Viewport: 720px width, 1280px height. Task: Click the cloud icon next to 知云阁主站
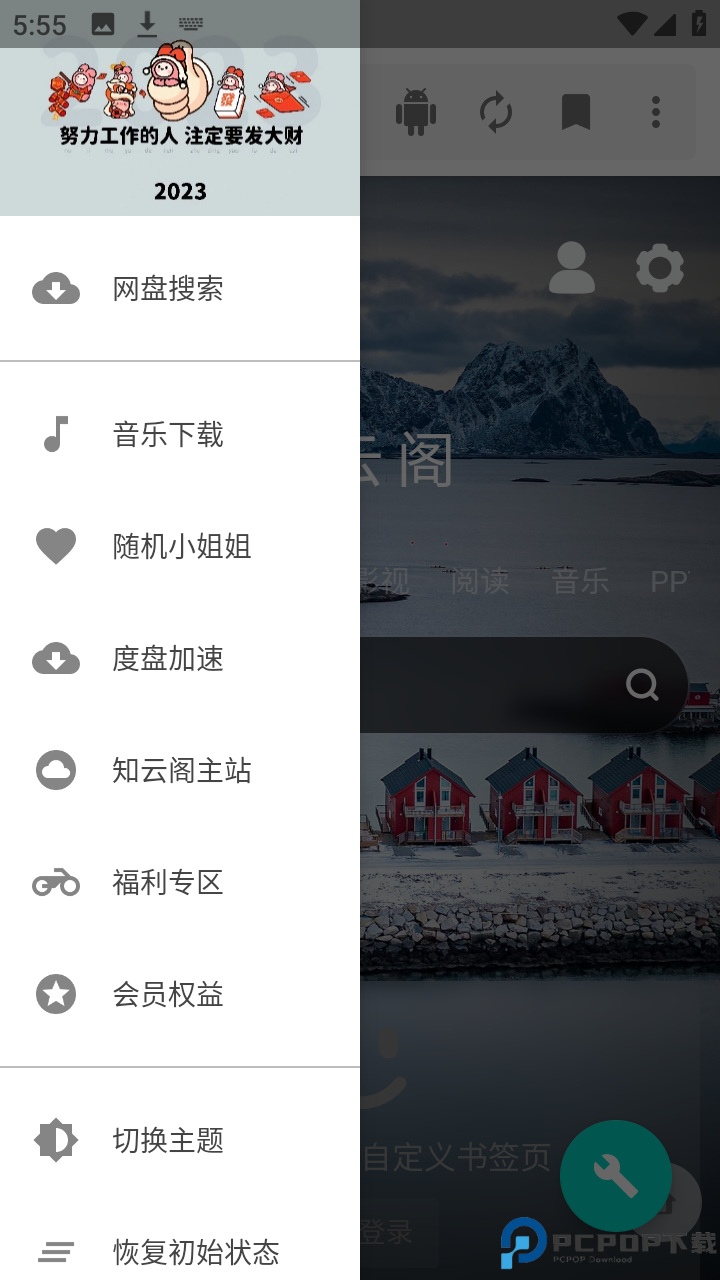(56, 770)
